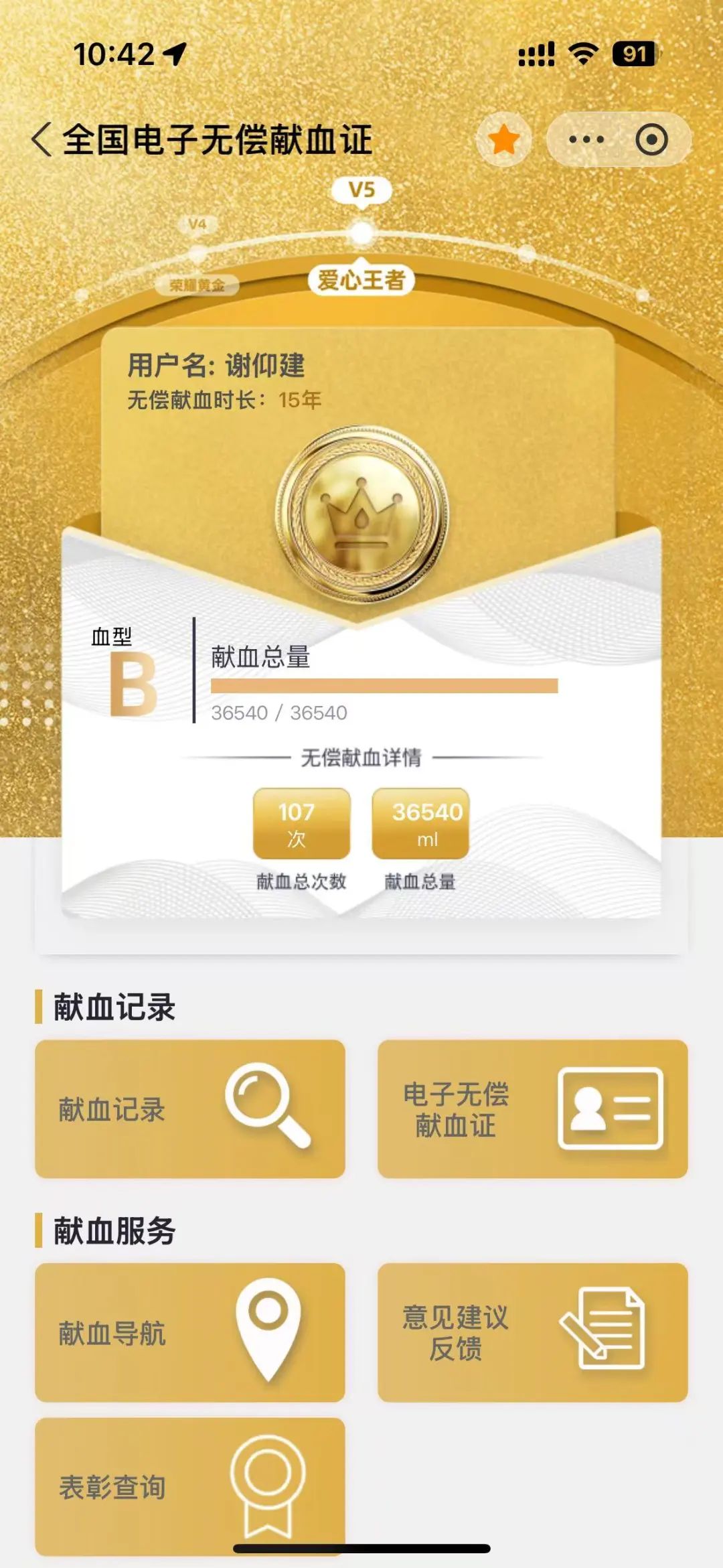Go back using the top-left arrow

[x=42, y=139]
